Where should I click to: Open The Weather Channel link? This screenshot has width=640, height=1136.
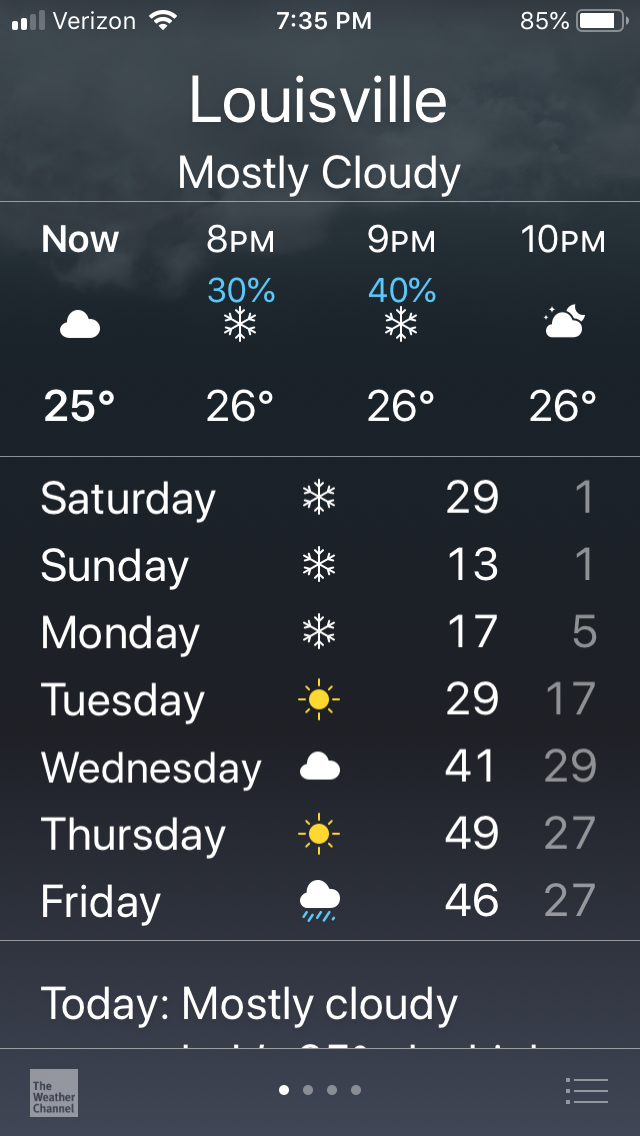(x=54, y=1092)
